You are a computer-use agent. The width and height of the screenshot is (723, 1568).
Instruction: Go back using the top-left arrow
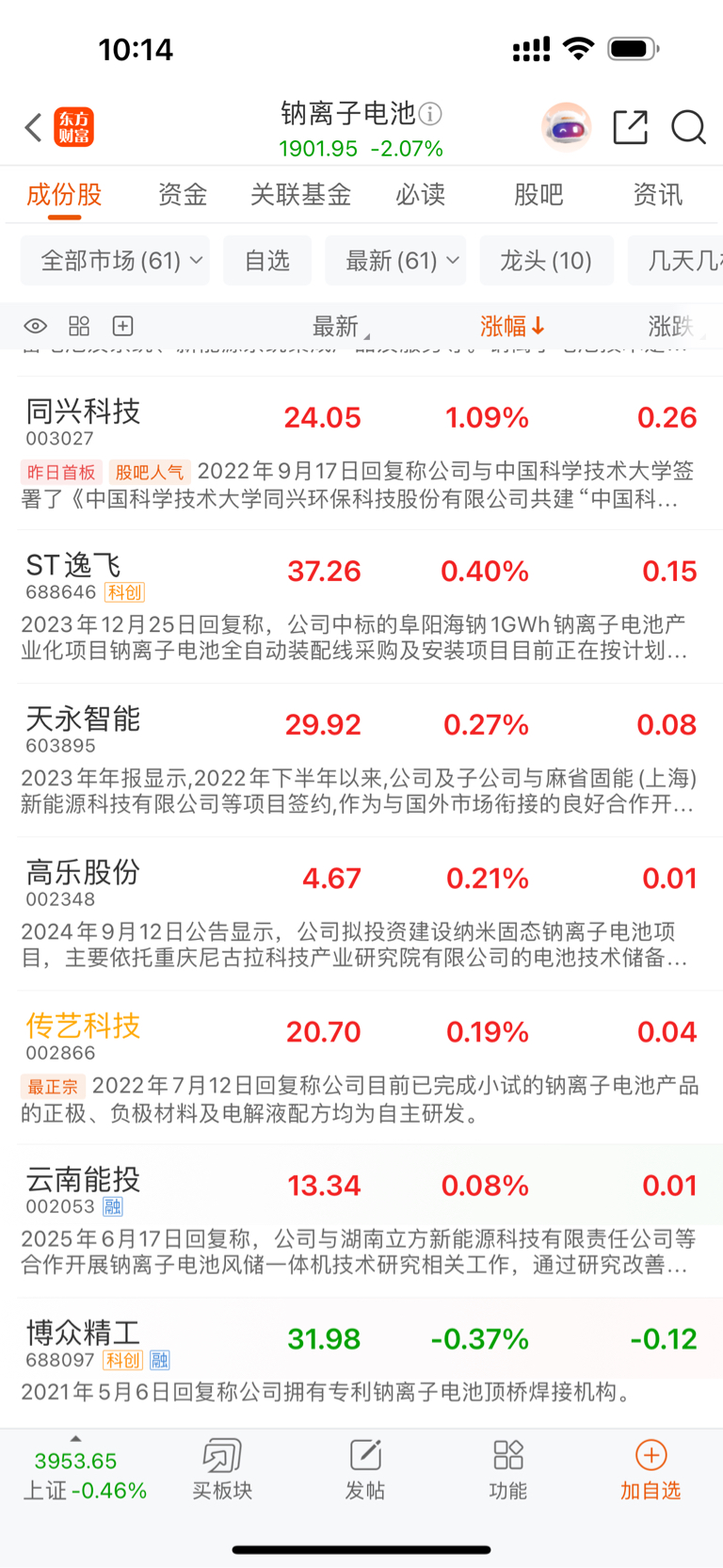33,127
